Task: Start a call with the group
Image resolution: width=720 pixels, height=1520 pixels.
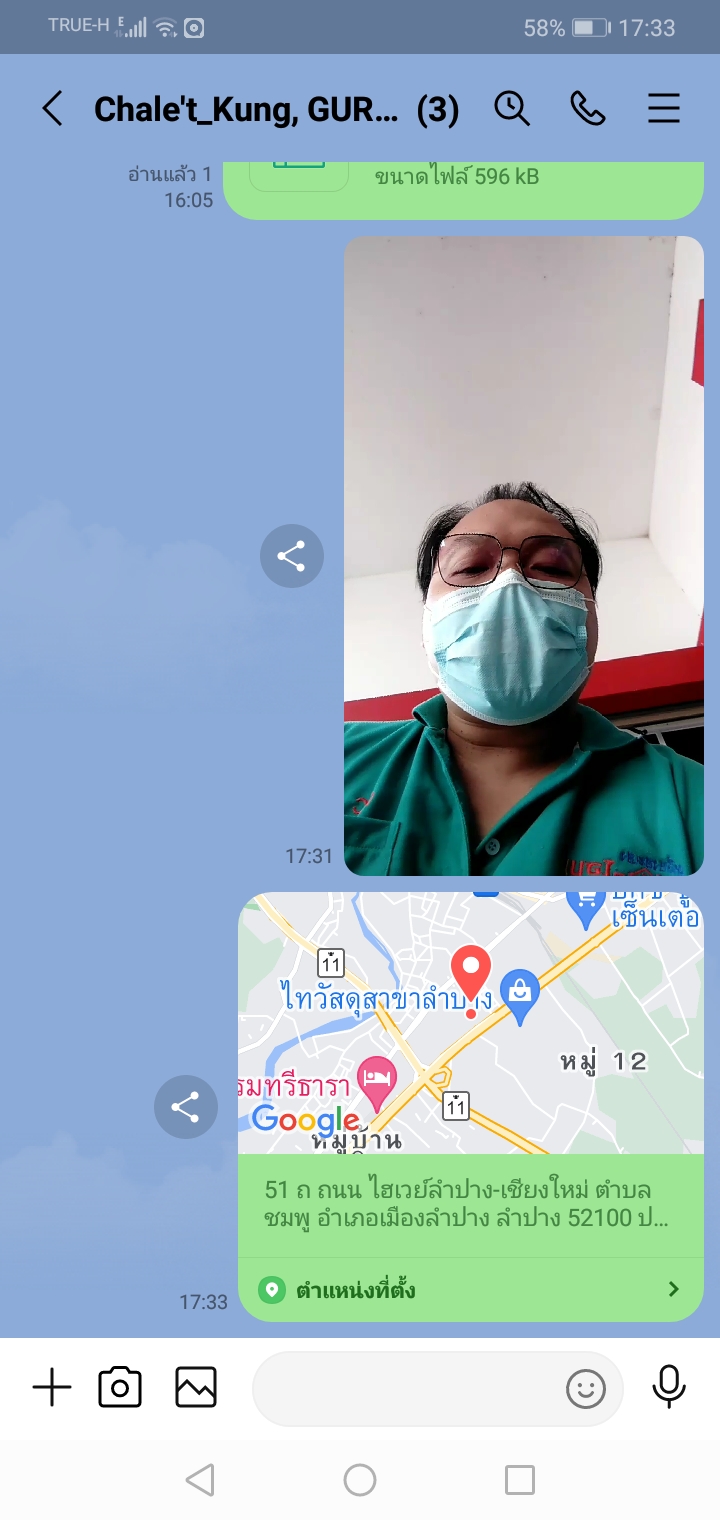Action: [x=587, y=108]
